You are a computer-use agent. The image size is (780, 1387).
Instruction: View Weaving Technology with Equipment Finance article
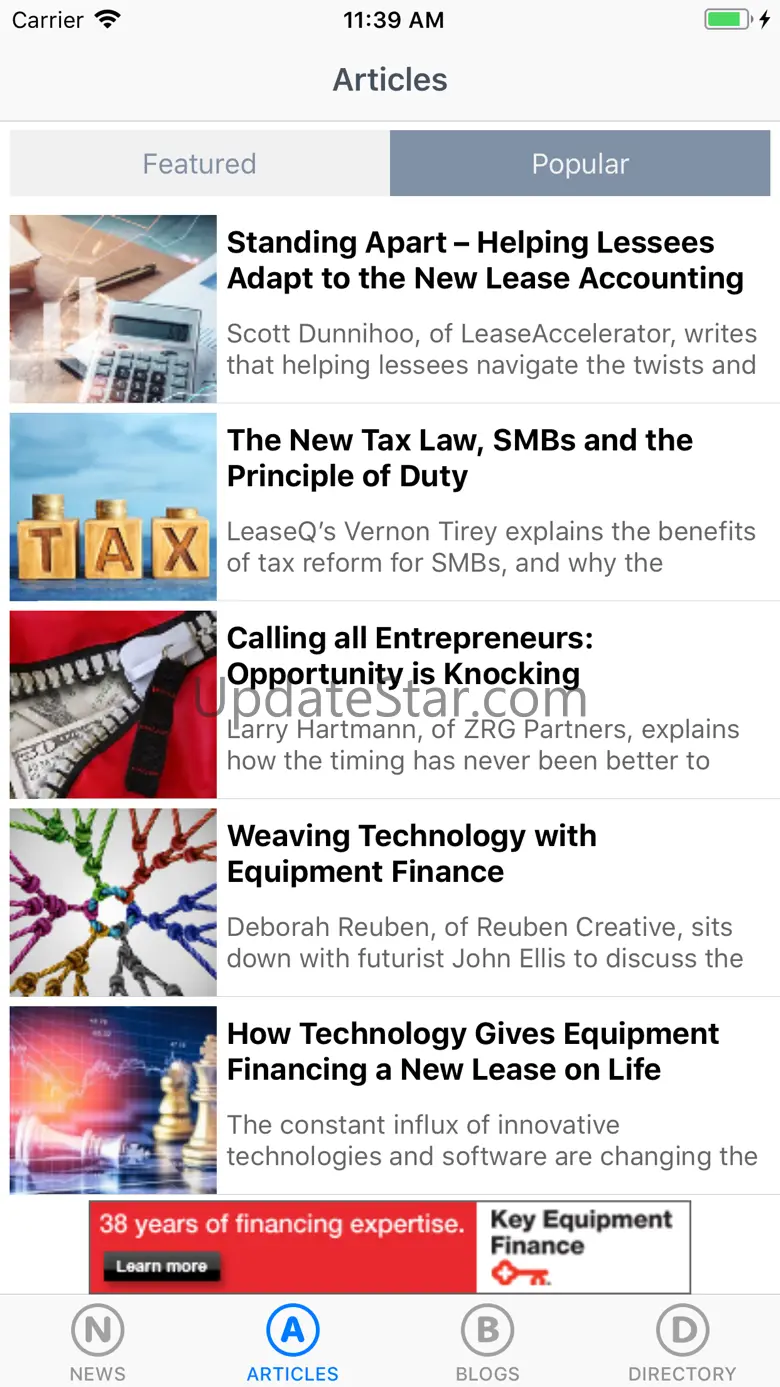tap(412, 854)
